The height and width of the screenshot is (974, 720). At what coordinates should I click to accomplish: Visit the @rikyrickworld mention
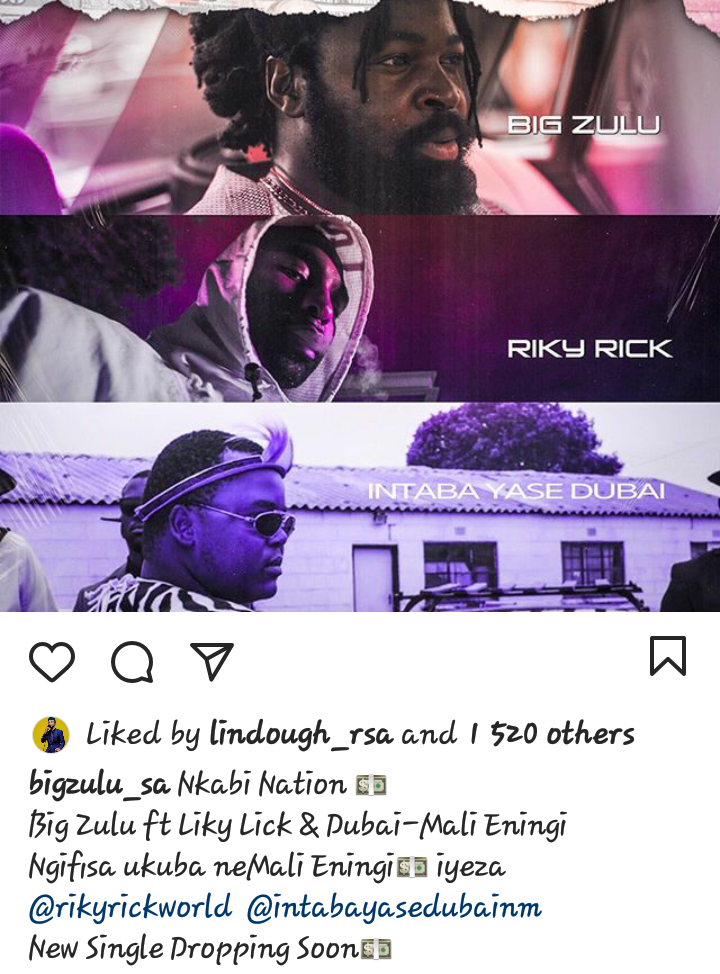pos(130,908)
